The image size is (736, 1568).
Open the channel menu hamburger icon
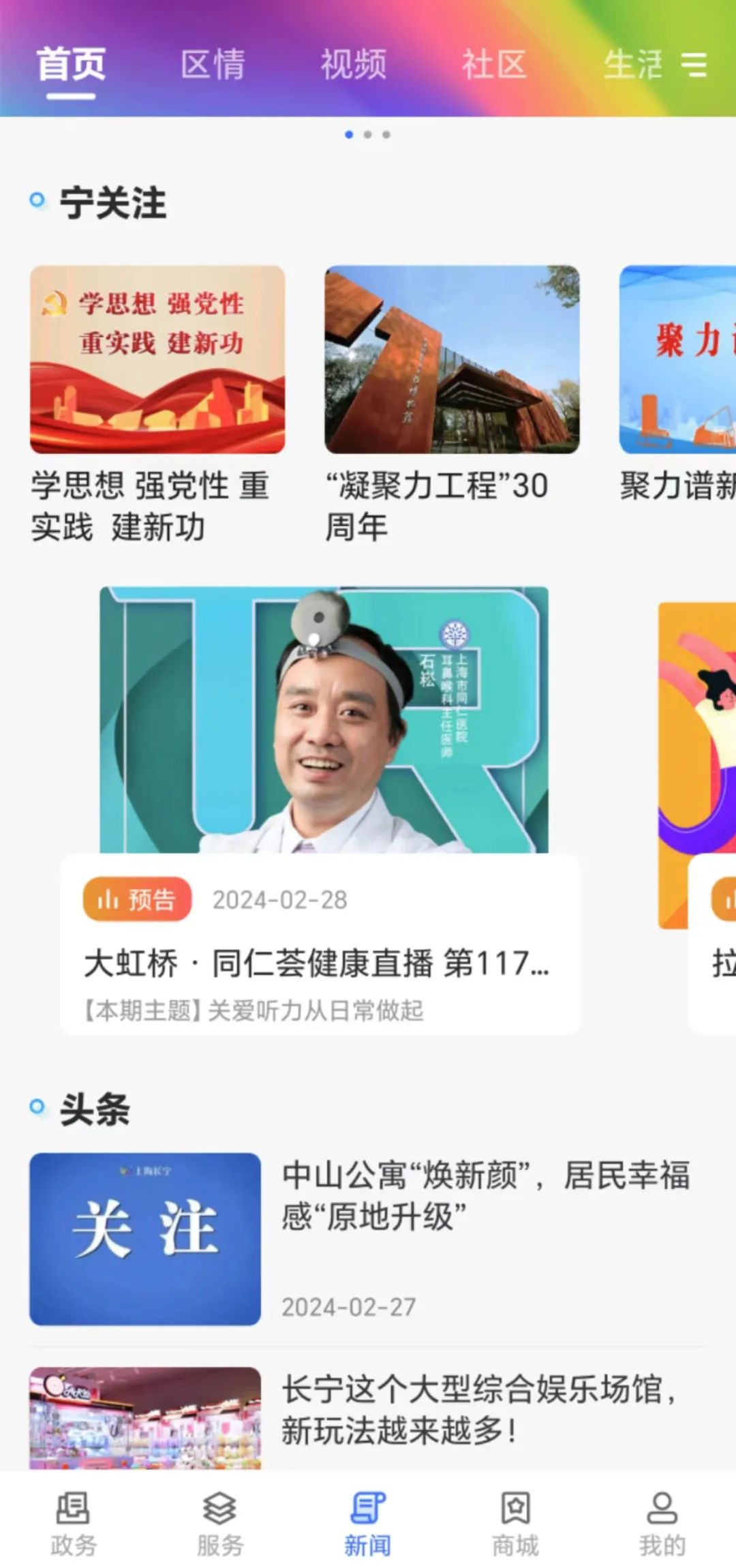coord(694,65)
